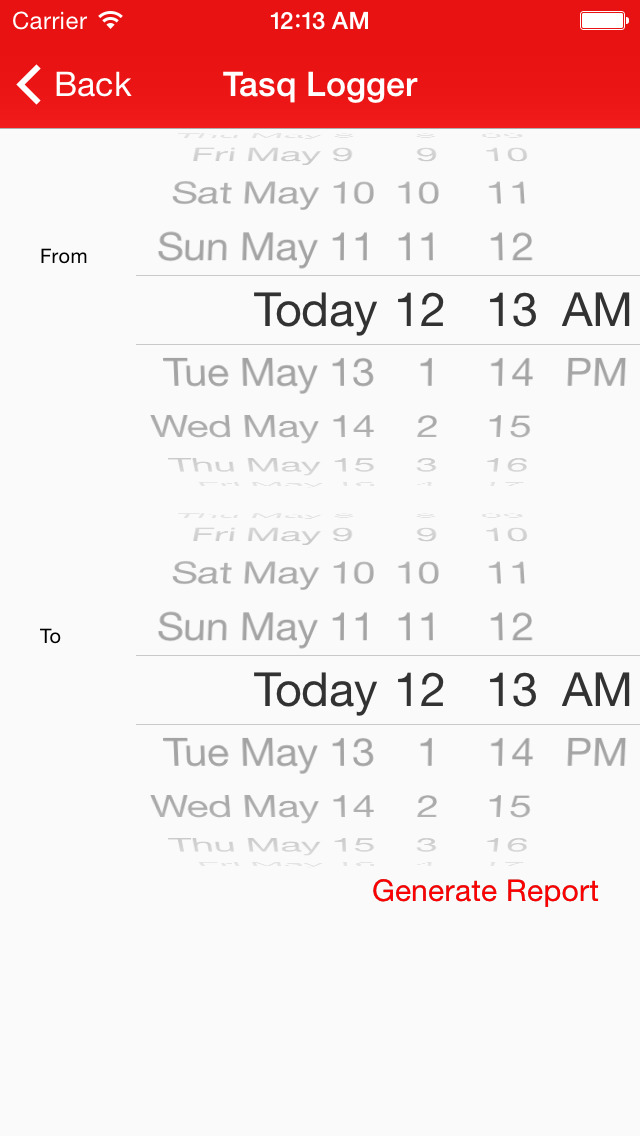Set the To picker hour to 2
The width and height of the screenshot is (640, 1136).
(427, 807)
